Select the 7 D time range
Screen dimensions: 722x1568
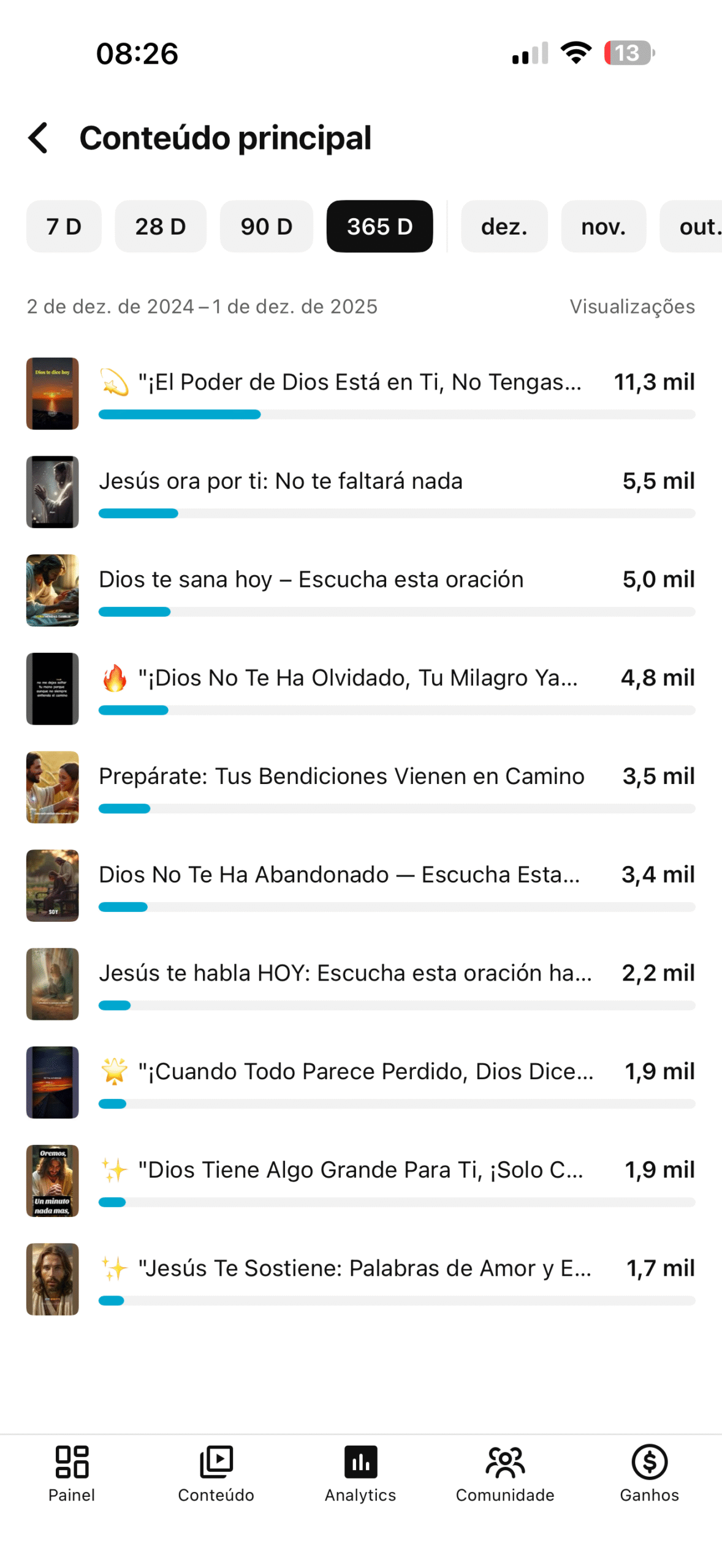click(x=64, y=227)
